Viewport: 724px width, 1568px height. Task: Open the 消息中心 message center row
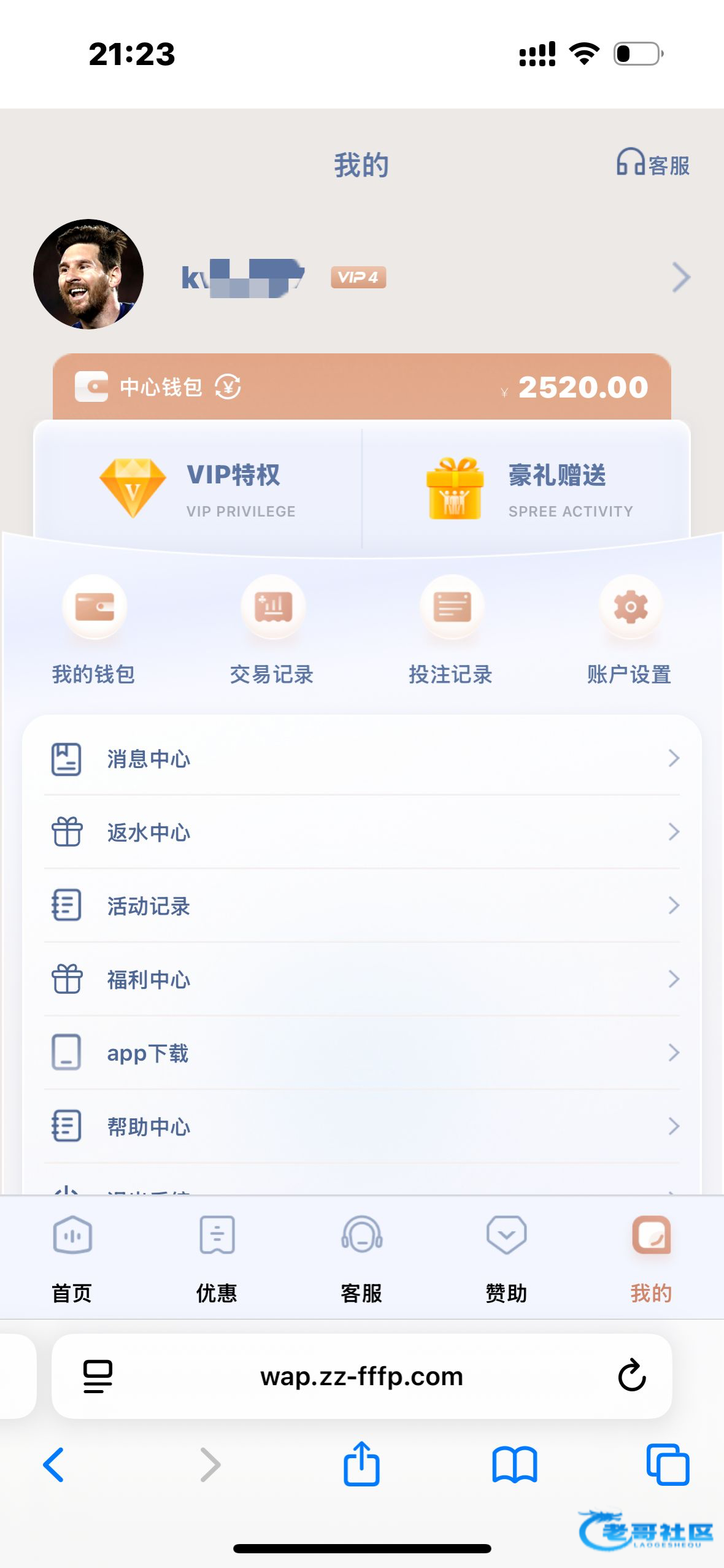362,759
